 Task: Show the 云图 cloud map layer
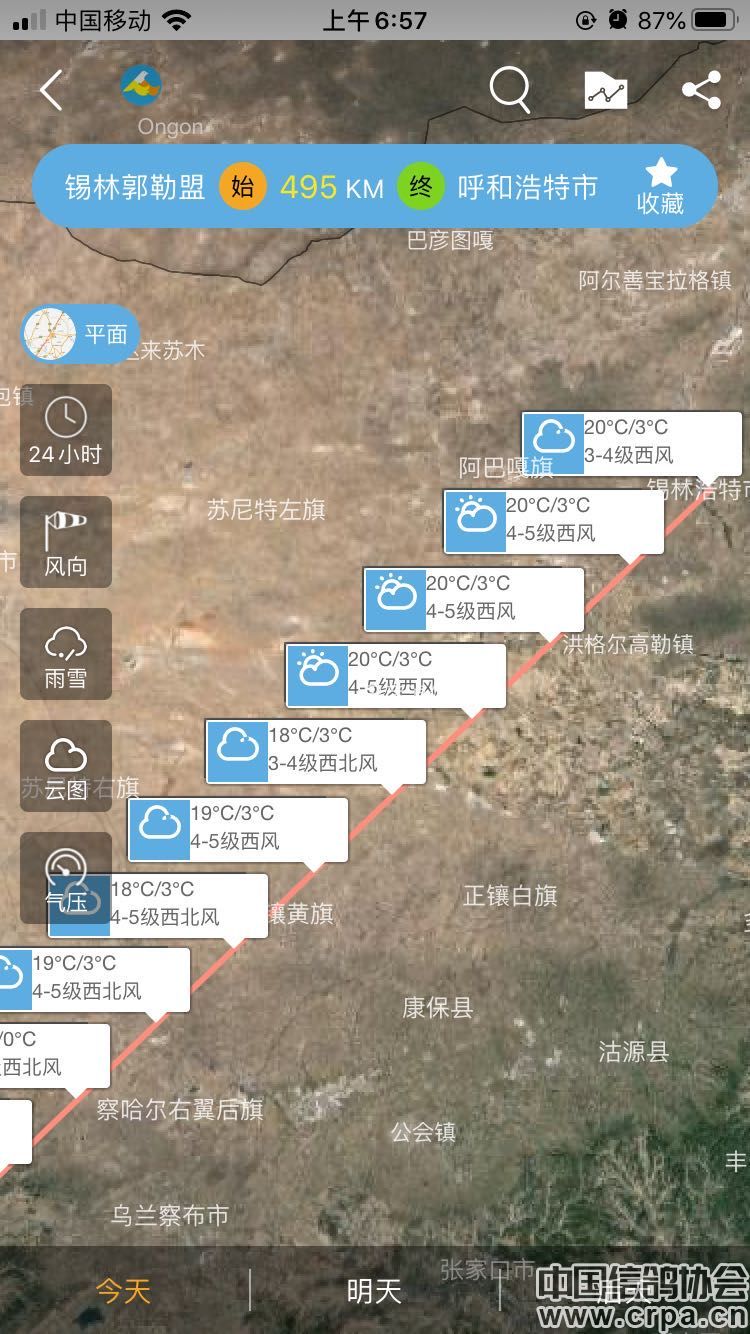[66, 766]
